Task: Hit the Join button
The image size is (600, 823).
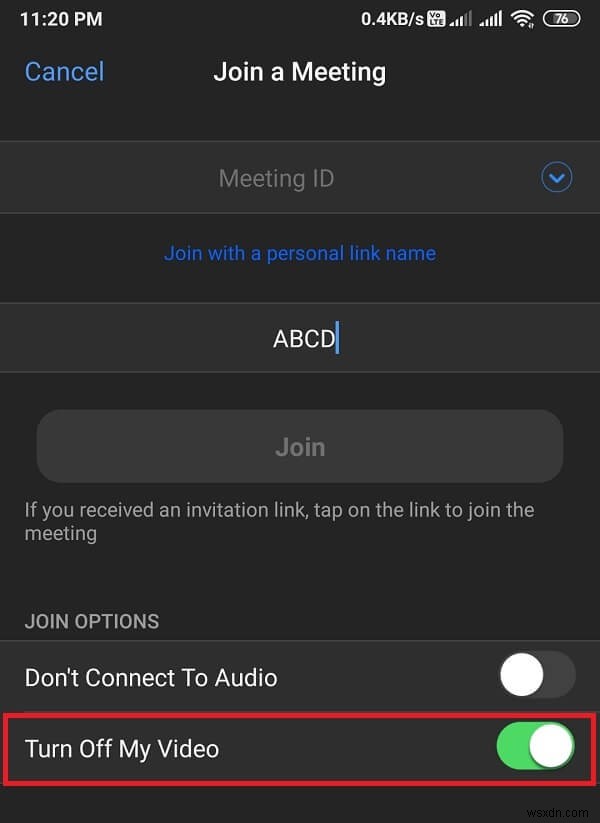Action: tap(300, 446)
